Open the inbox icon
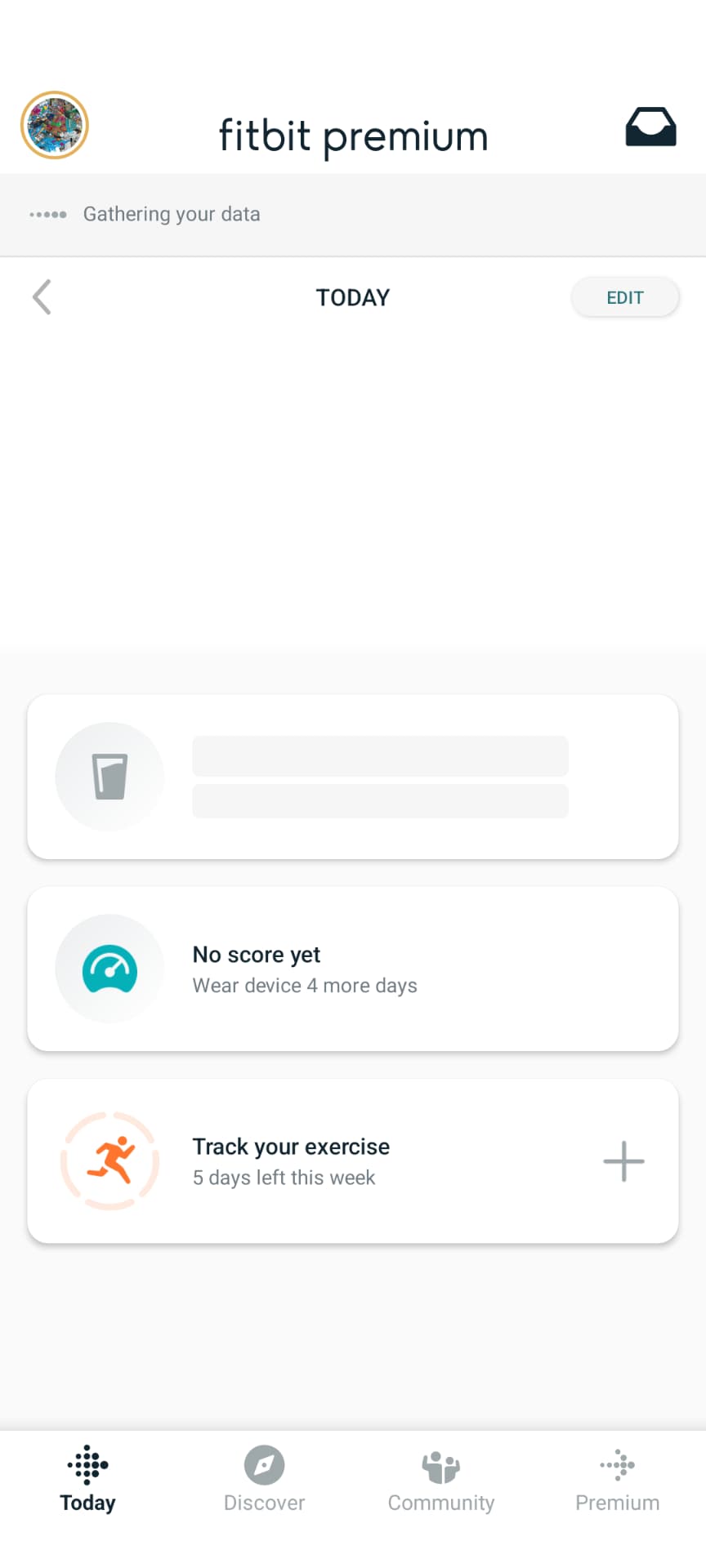This screenshot has height=1568, width=706. 650,127
